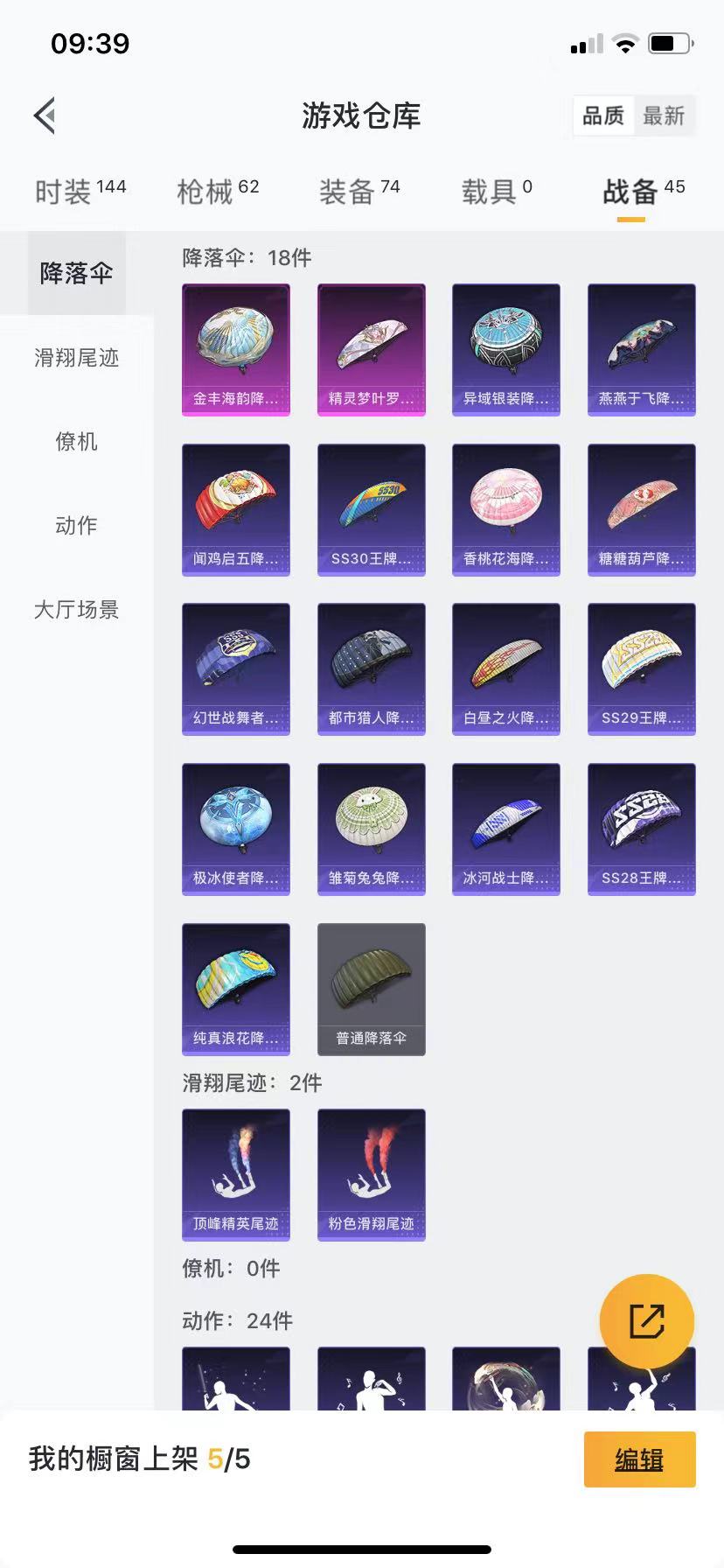Select 滑翔尾迹 in the side menu
The height and width of the screenshot is (1568, 724).
pyautogui.click(x=77, y=358)
